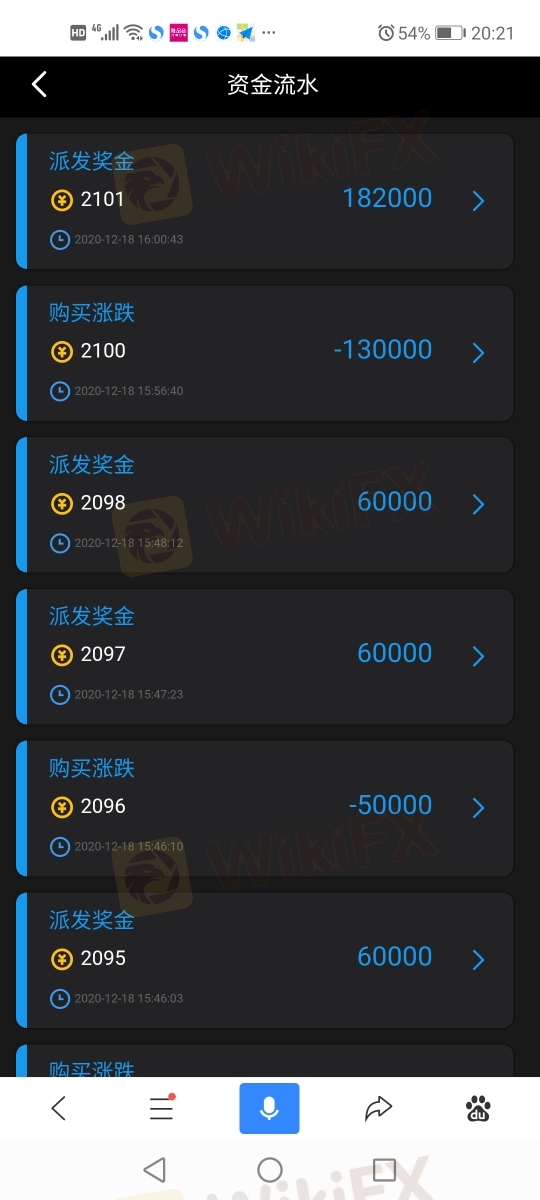Viewport: 540px width, 1200px height.
Task: Start voice search with the microphone
Action: pyautogui.click(x=269, y=1108)
